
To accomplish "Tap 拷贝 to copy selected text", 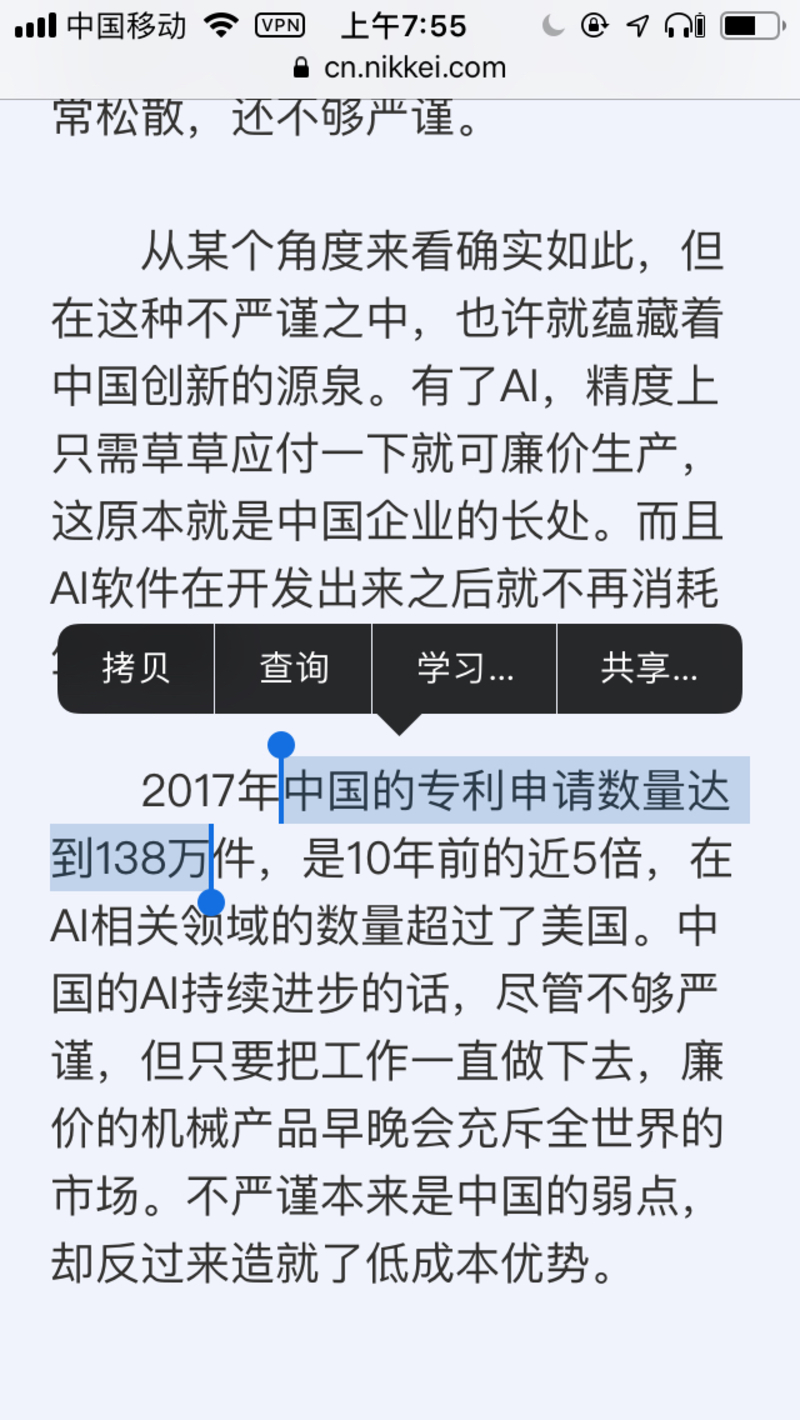I will click(x=136, y=669).
